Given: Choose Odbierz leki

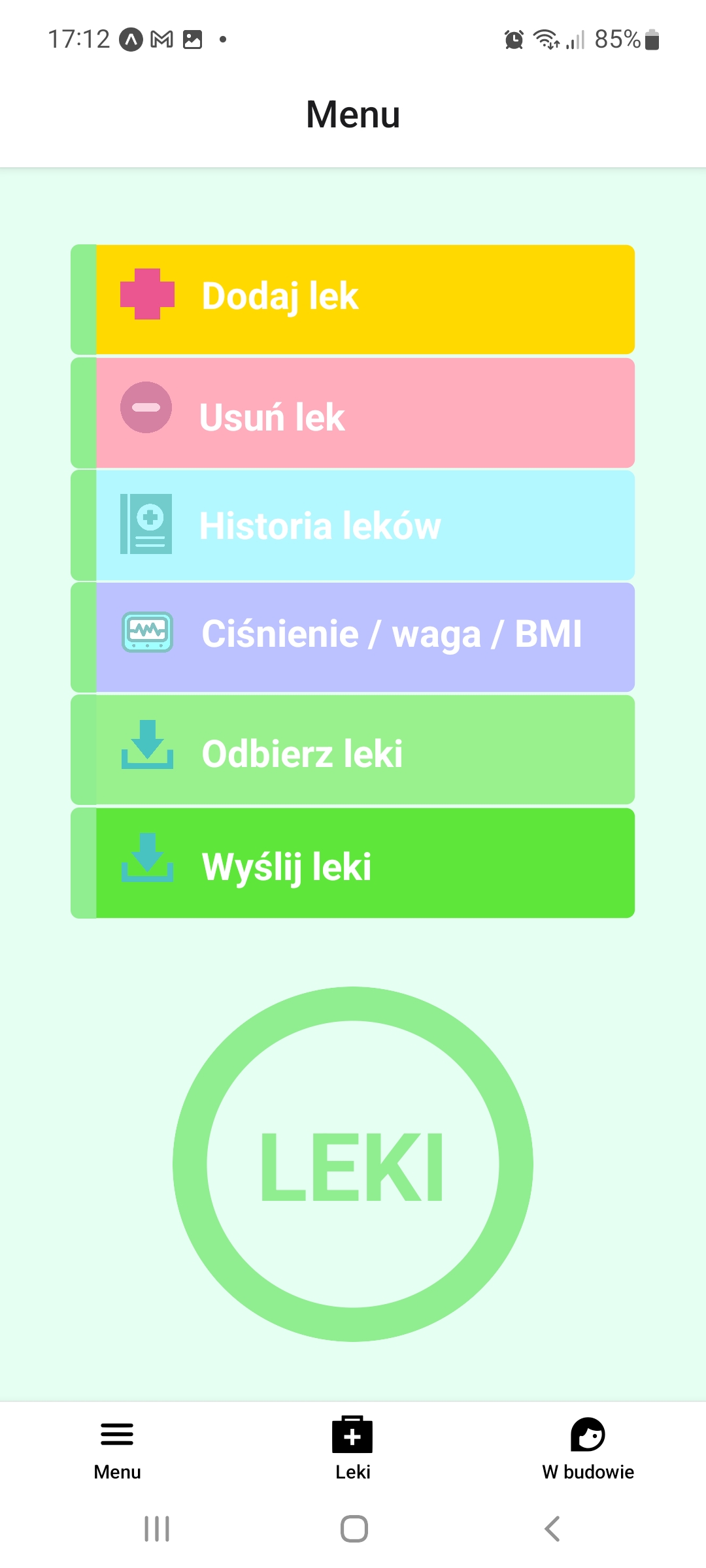Looking at the screenshot, I should click(x=353, y=750).
